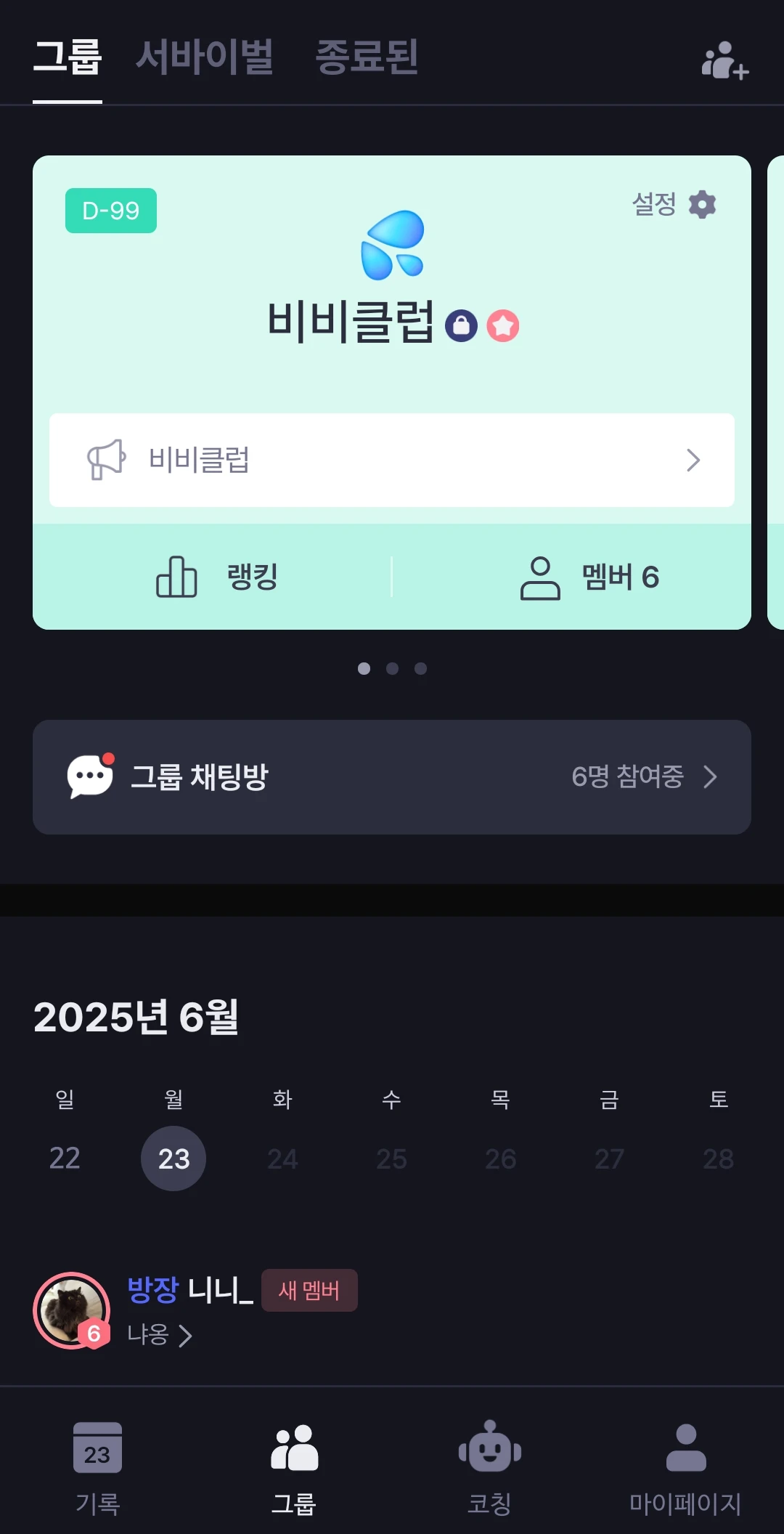The height and width of the screenshot is (1534, 784).
Task: Open the 멤버 6 list
Action: coord(589,577)
